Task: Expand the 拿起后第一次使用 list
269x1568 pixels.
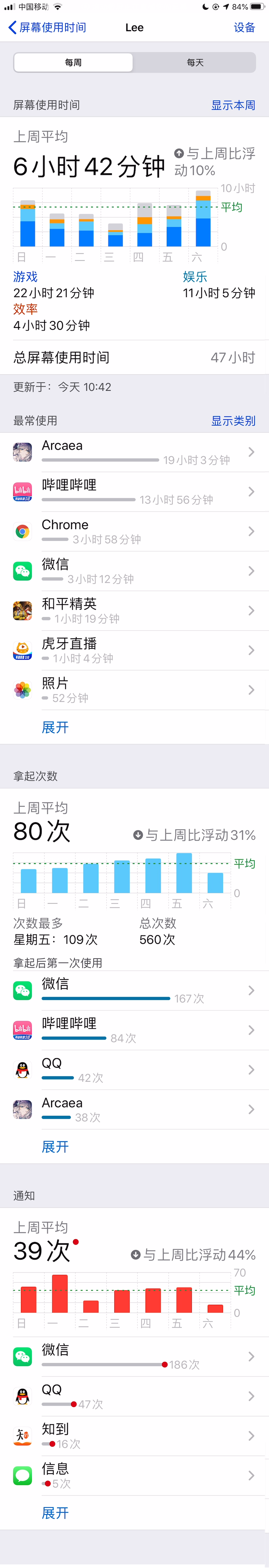Action: [55, 1147]
